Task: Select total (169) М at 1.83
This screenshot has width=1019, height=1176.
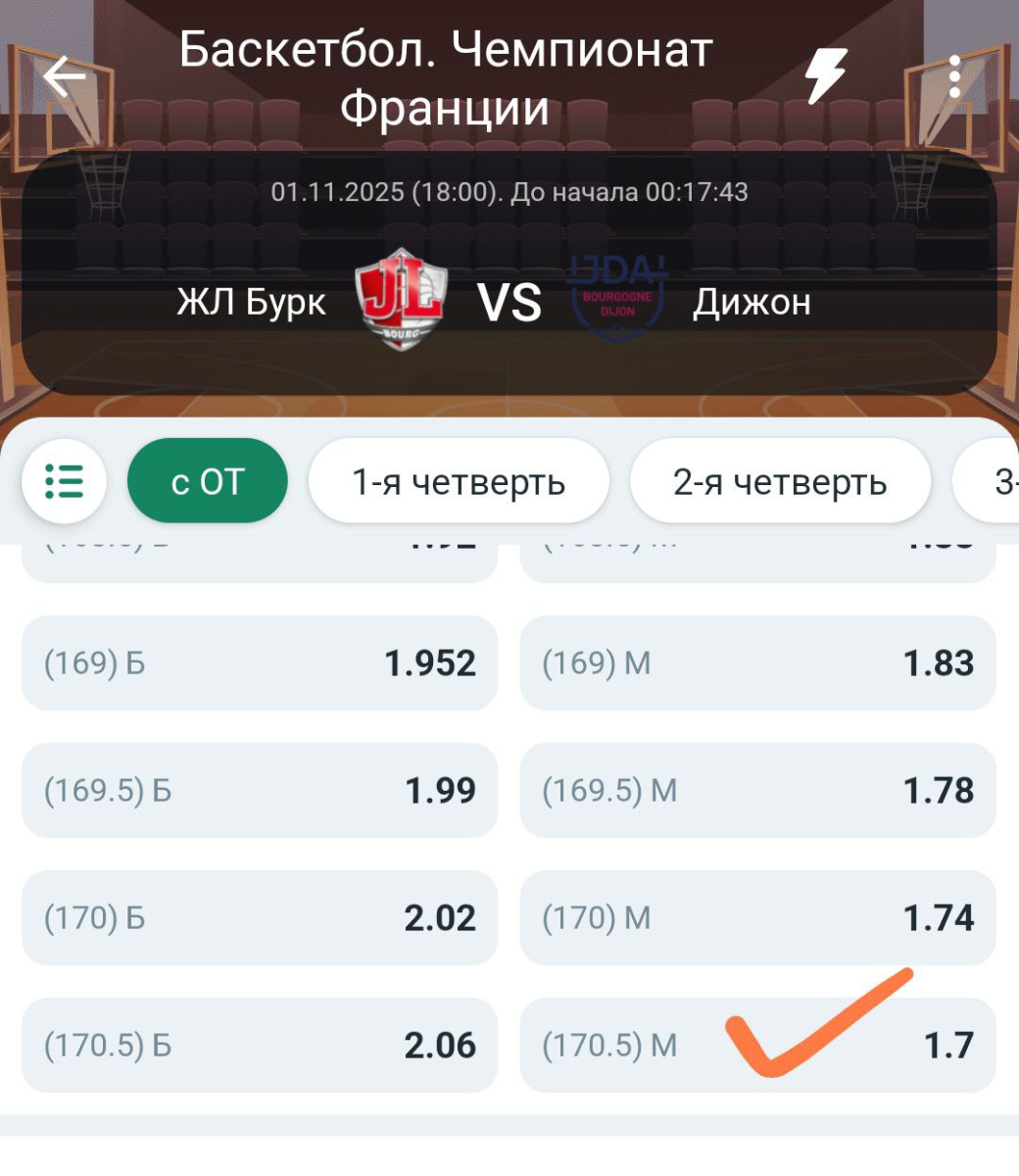Action: pos(757,663)
